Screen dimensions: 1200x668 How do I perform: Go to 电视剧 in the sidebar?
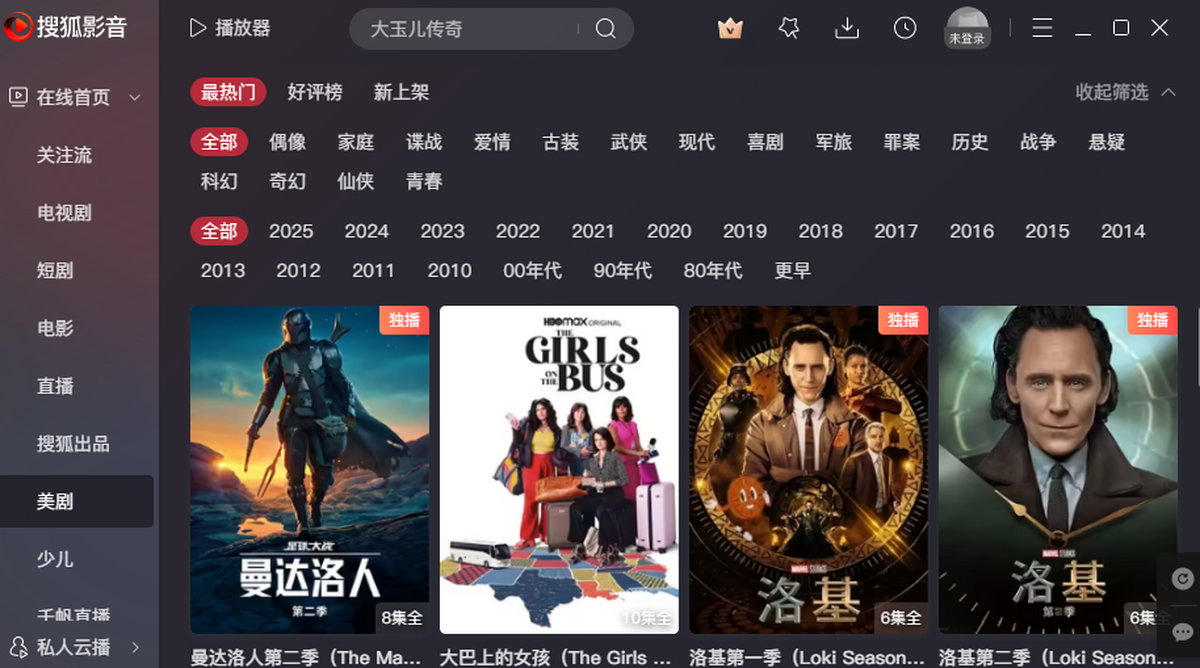point(64,212)
